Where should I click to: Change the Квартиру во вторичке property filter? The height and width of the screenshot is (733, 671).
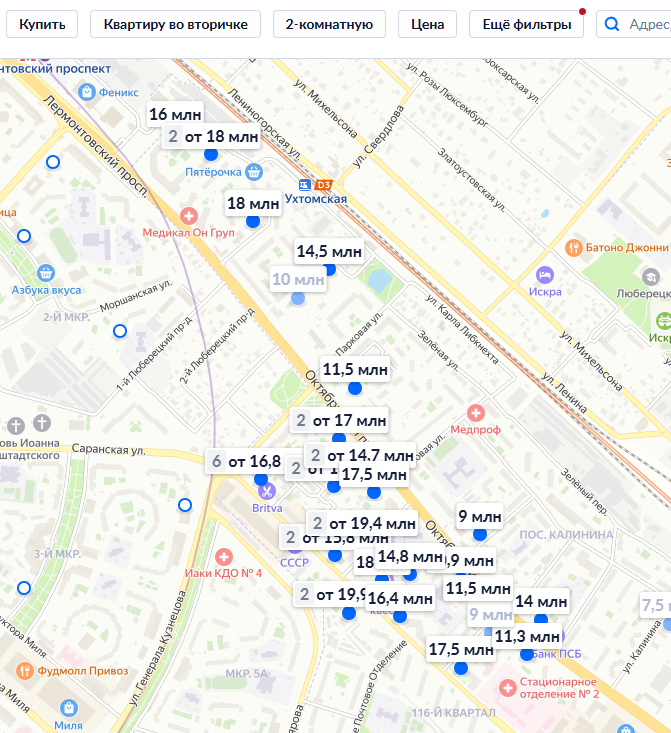175,24
